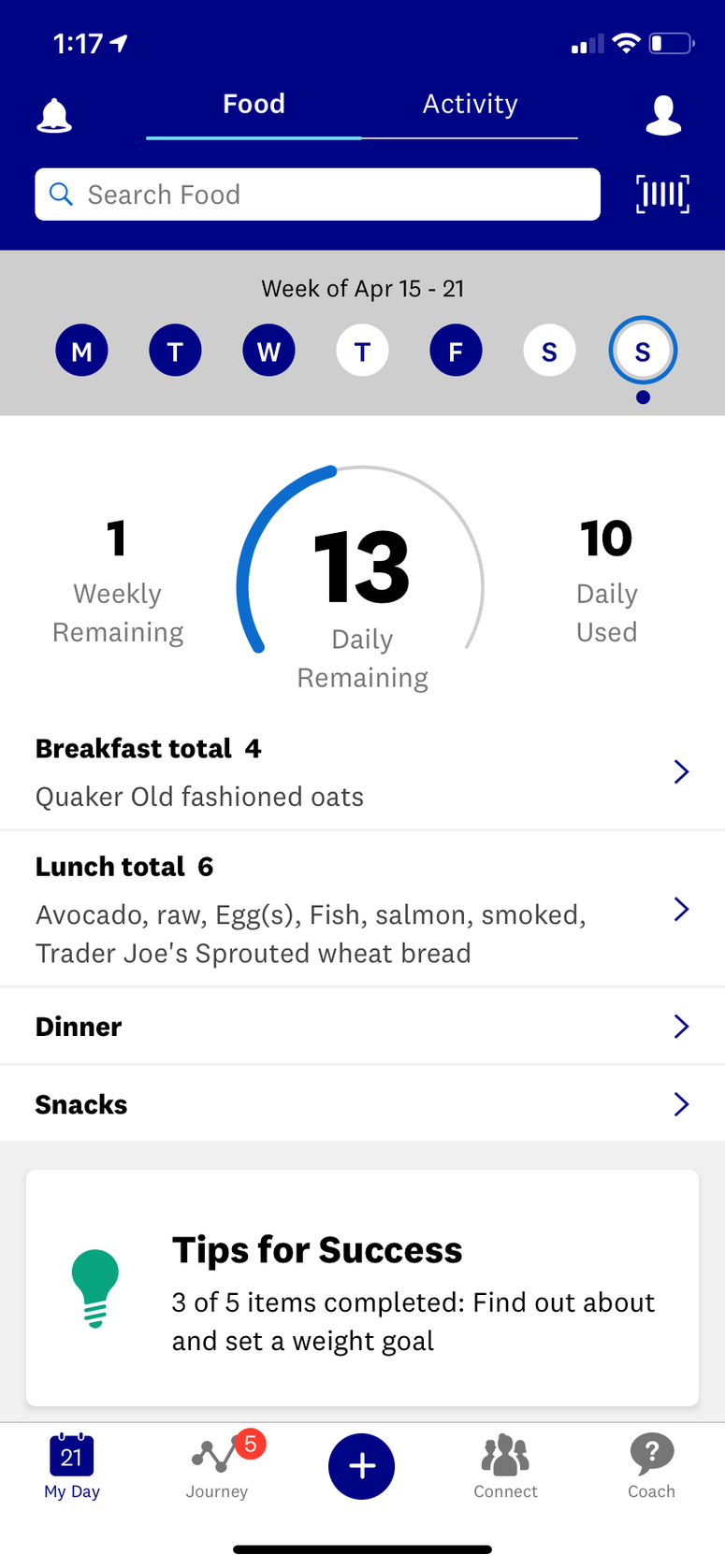Screen dimensions: 725x1568
Task: Tap the plus add button
Action: click(x=361, y=1466)
